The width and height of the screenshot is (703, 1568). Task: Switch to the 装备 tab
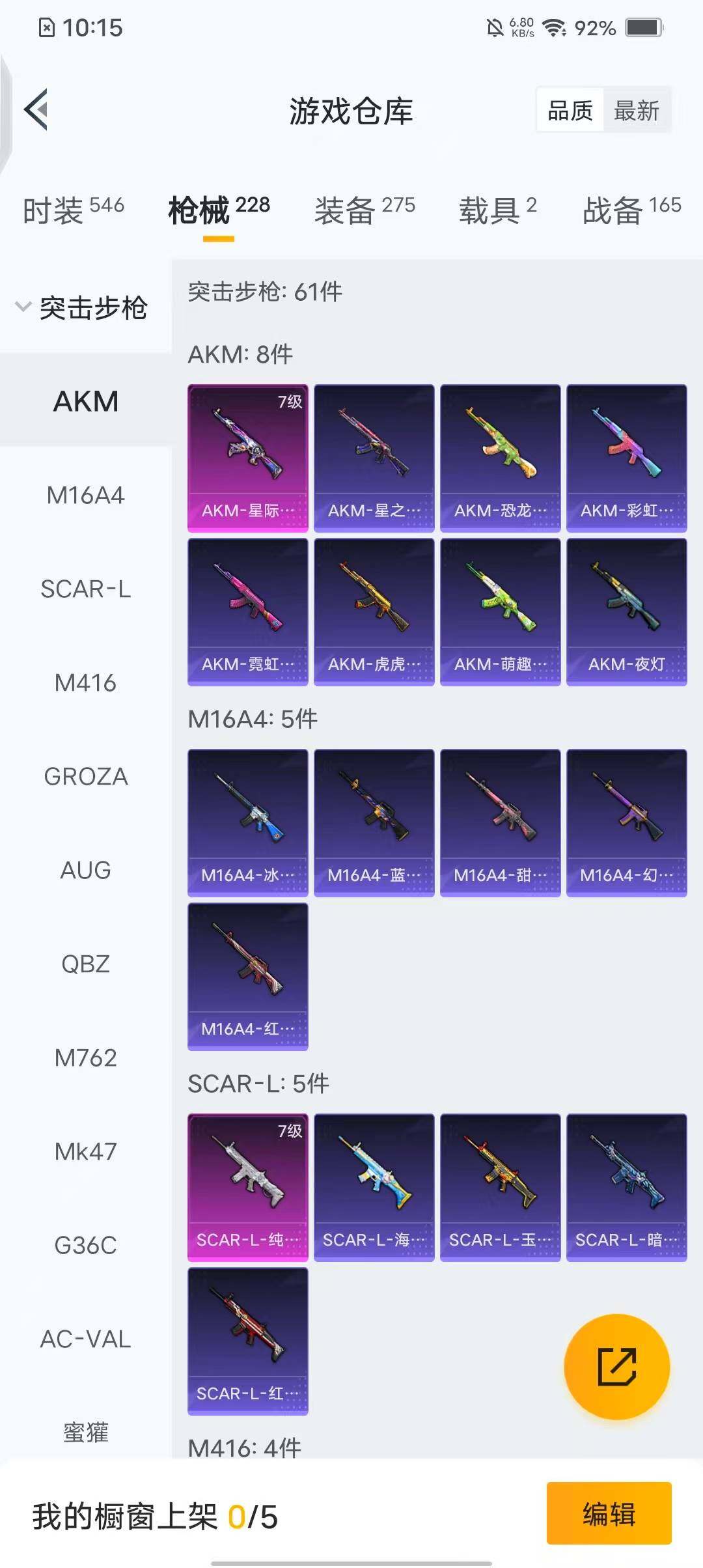[x=364, y=210]
